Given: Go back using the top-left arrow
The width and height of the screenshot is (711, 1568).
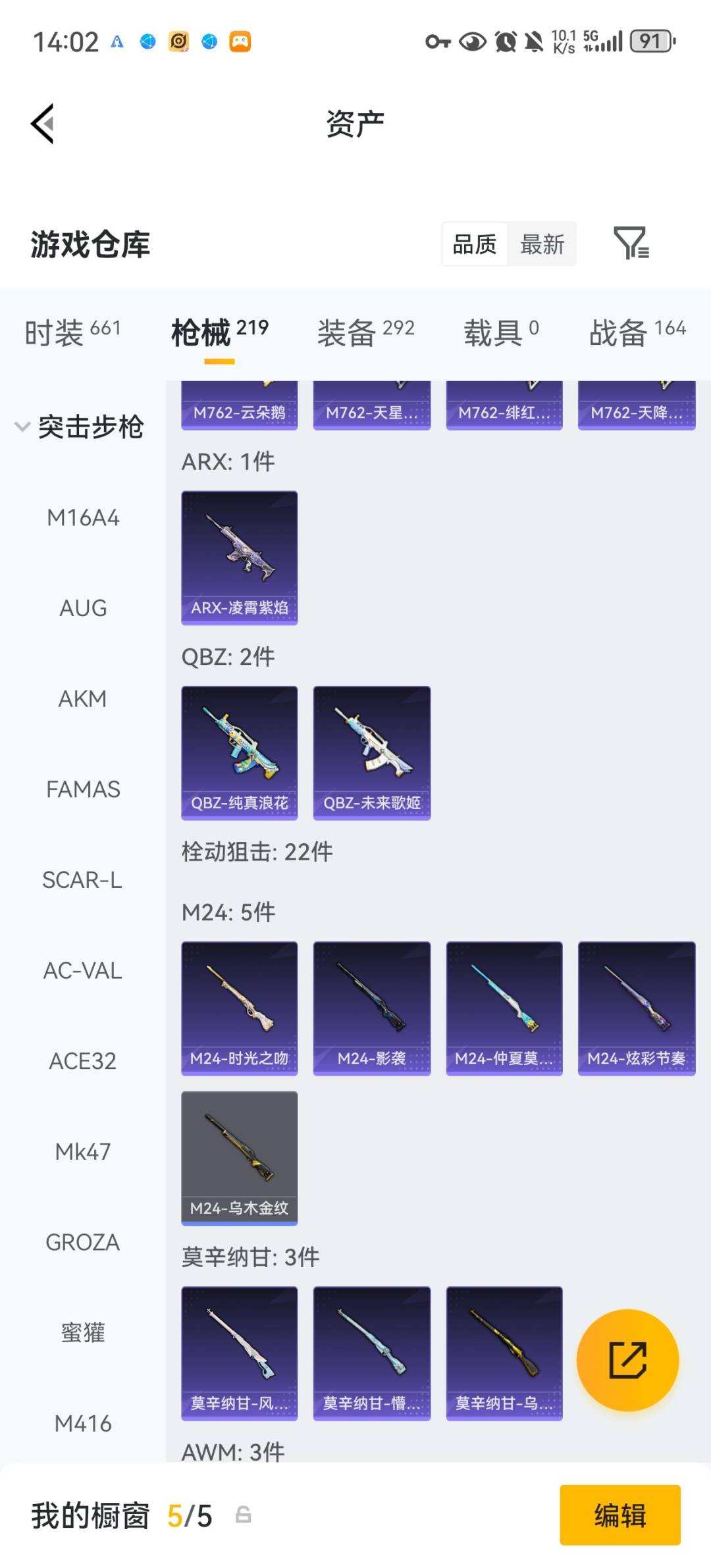Looking at the screenshot, I should point(43,123).
